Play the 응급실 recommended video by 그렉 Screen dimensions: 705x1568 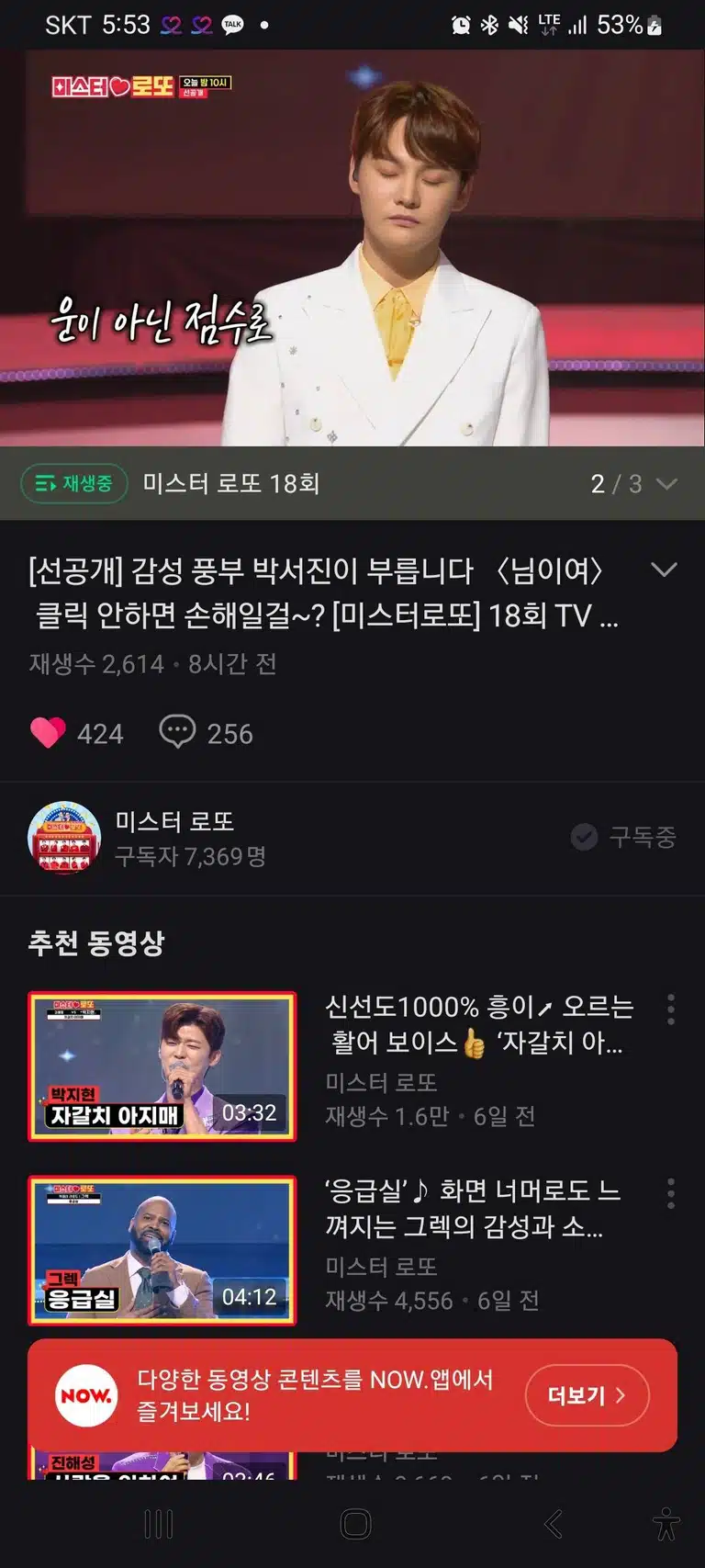(162, 1250)
